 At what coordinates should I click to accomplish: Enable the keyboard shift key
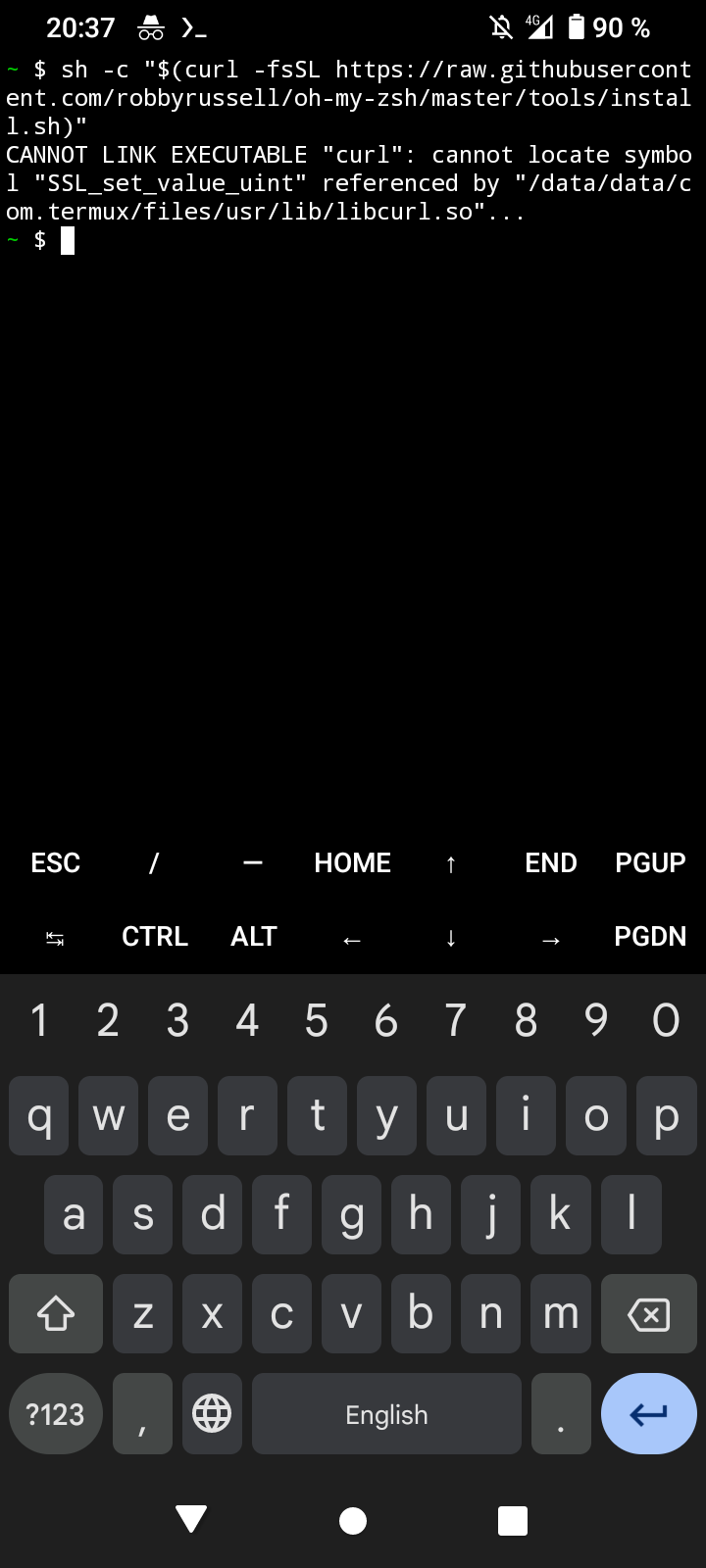click(x=56, y=1314)
